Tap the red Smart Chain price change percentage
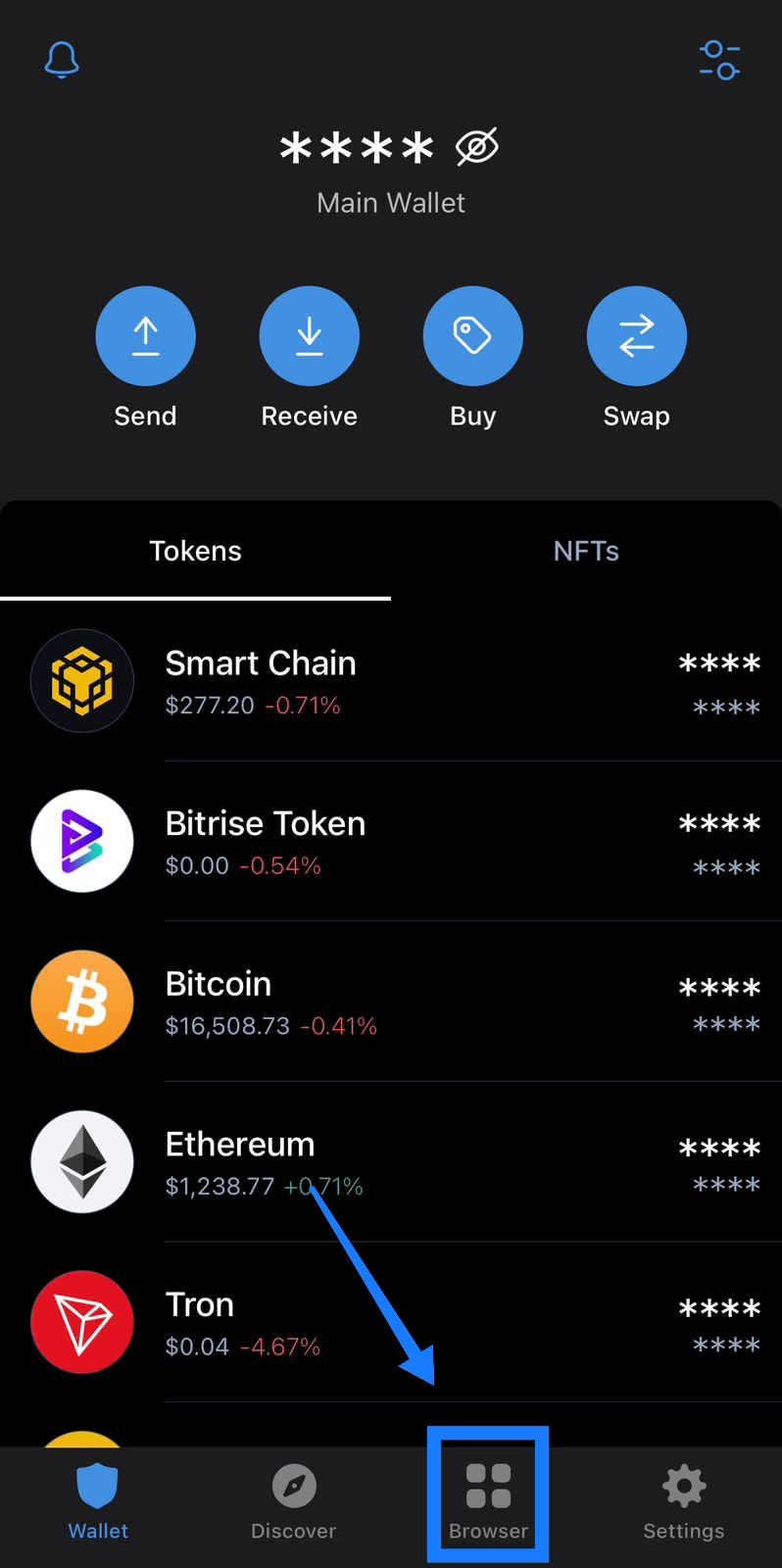 tap(301, 705)
